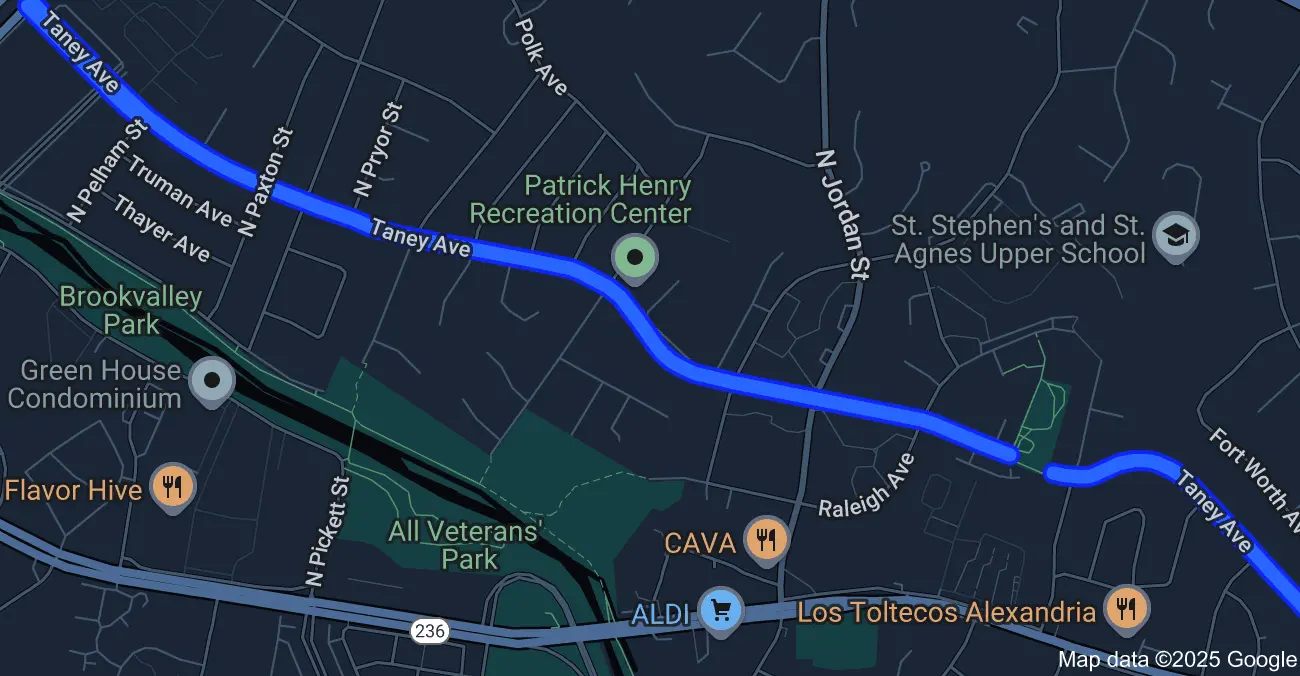The image size is (1300, 676).
Task: Open Los Toltecos Alexandria restaurant pin
Action: coord(1127,607)
